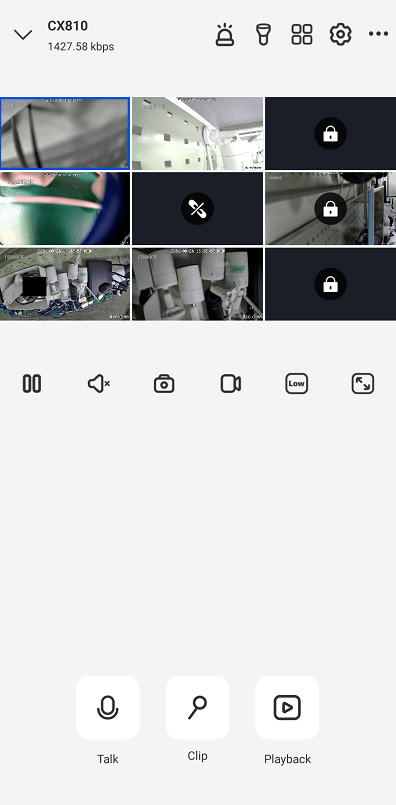Turn on the spotlight flashlight
The image size is (396, 805).
[263, 34]
